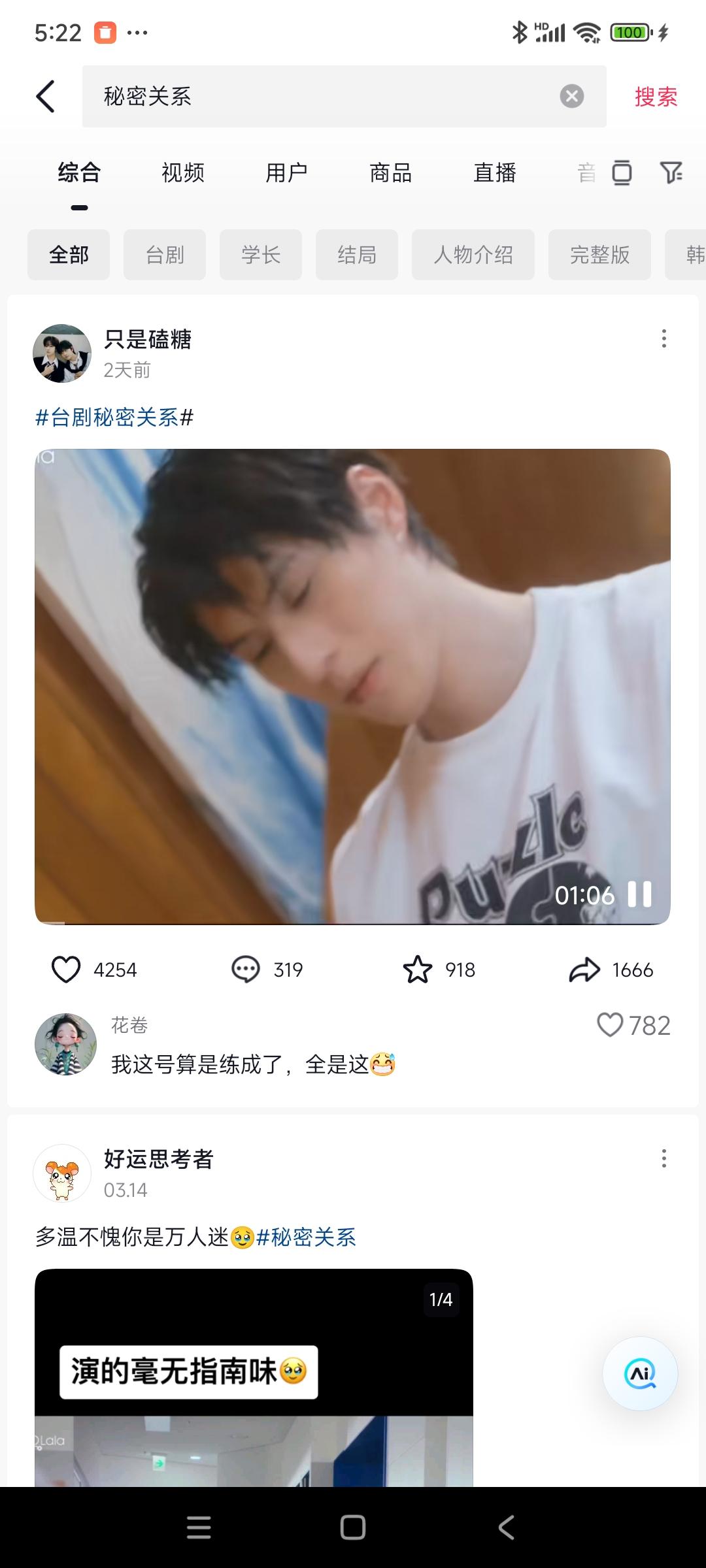The height and width of the screenshot is (1568, 706).
Task: Select the 学长 filter chip
Action: pos(261,255)
